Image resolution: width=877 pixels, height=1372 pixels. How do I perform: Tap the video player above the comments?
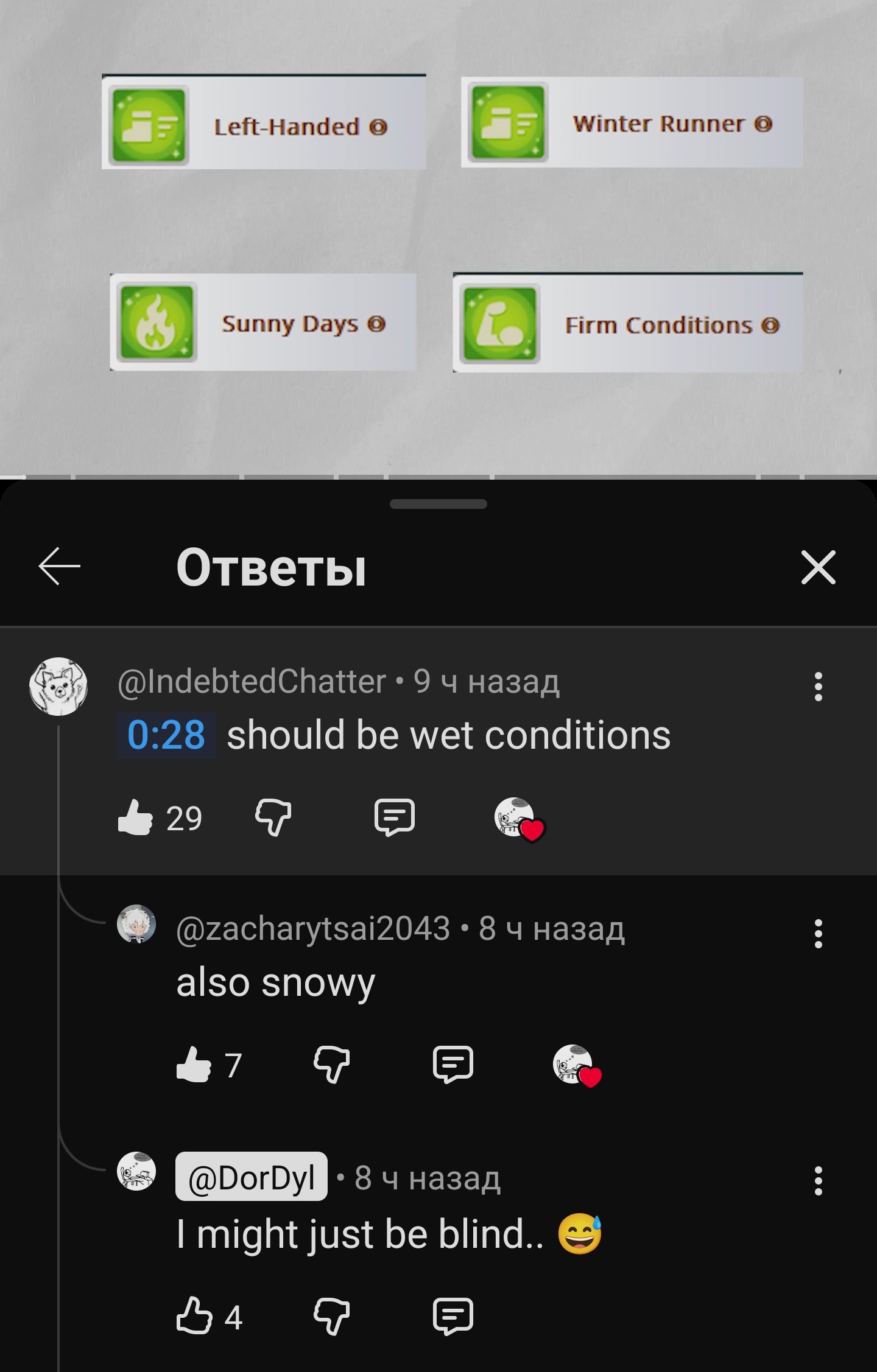point(438,231)
